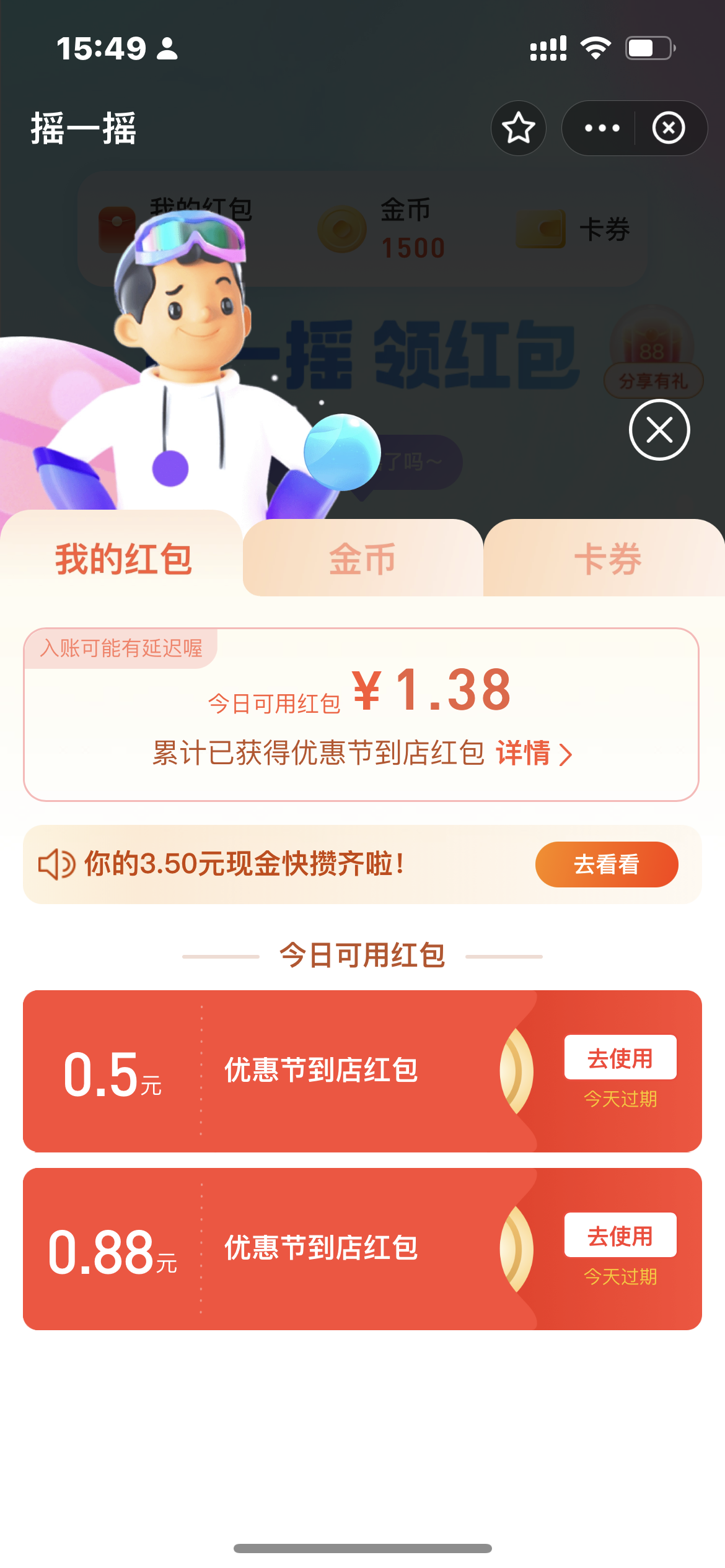Open the three-dot more options menu
725x1568 pixels.
(602, 128)
